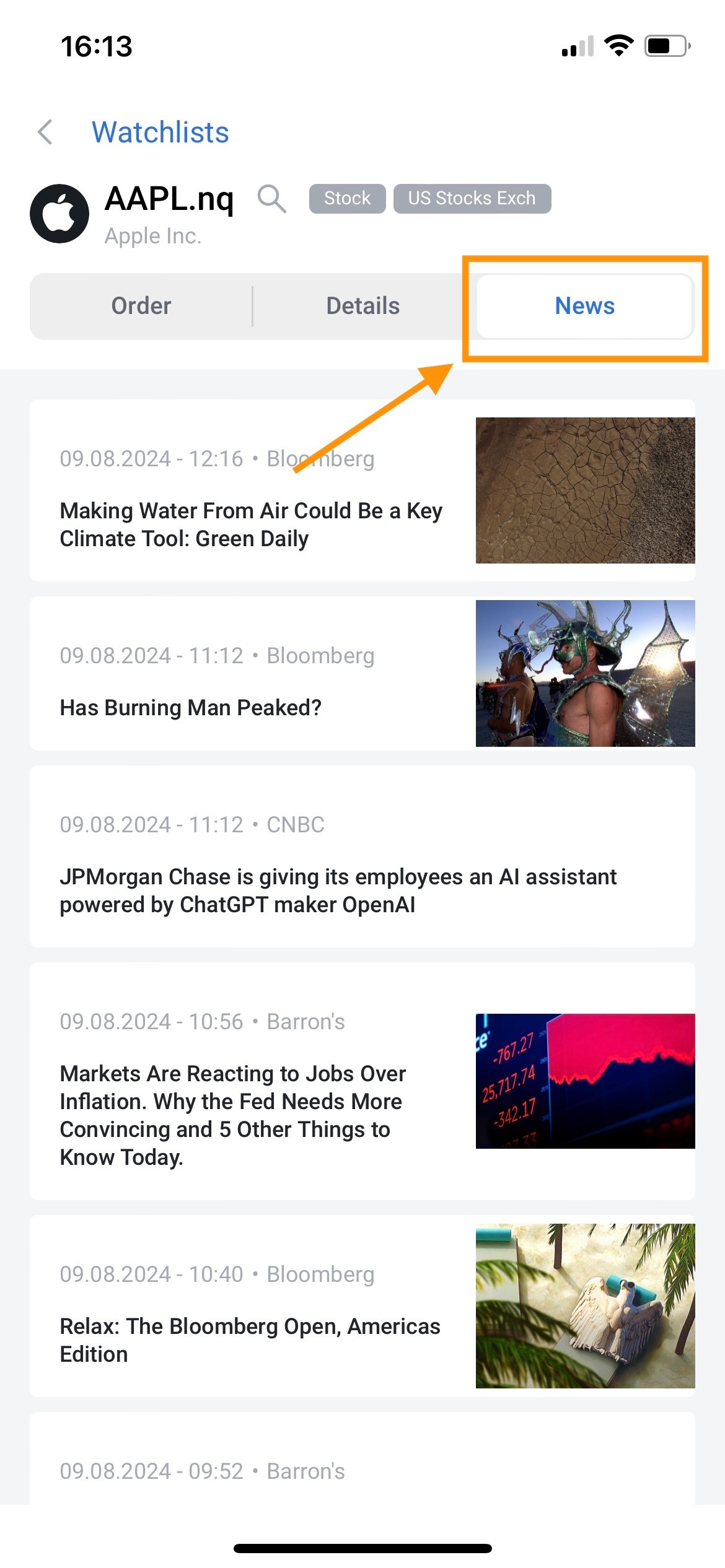Search for another symbol next to AAPL.nq
725x1568 pixels.
[x=271, y=199]
